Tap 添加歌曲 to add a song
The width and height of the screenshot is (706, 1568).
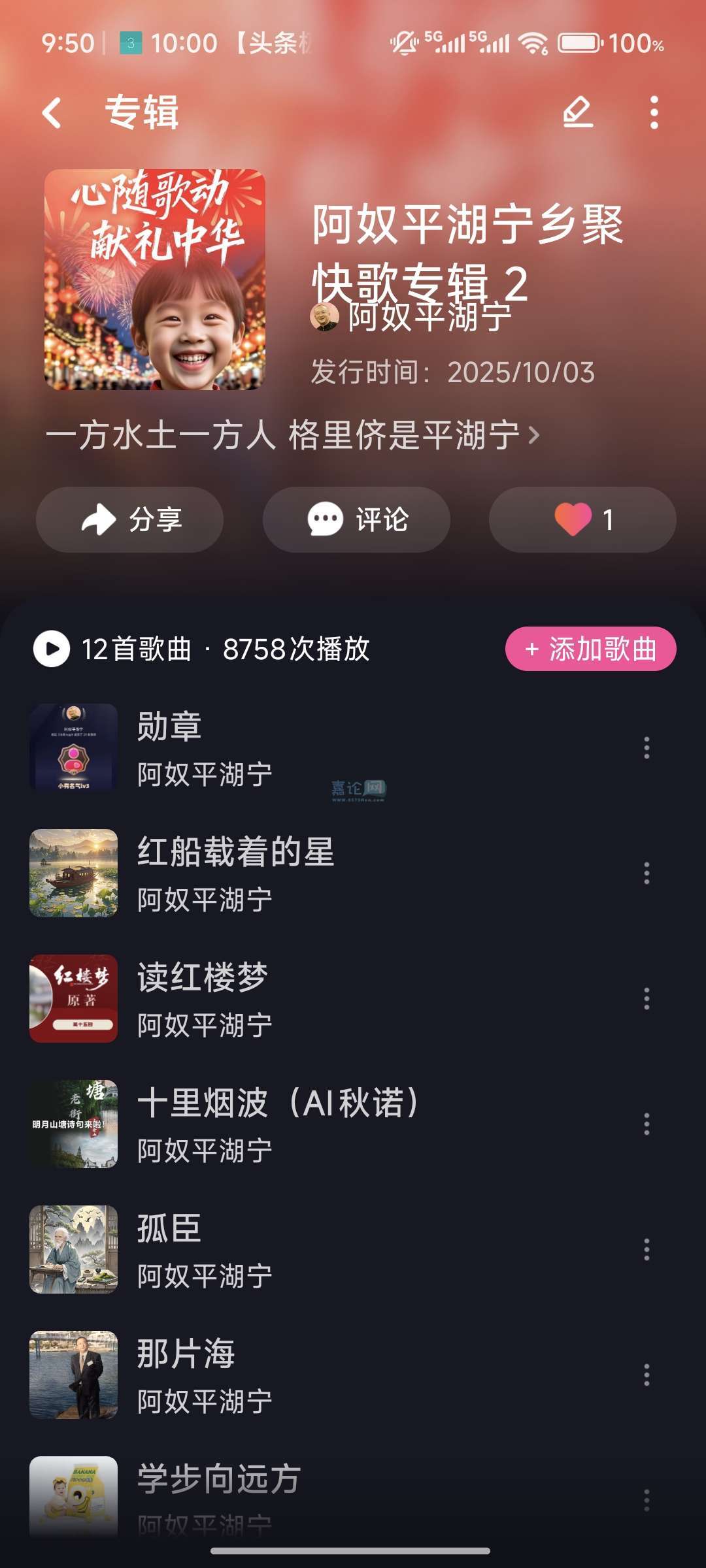coord(590,649)
